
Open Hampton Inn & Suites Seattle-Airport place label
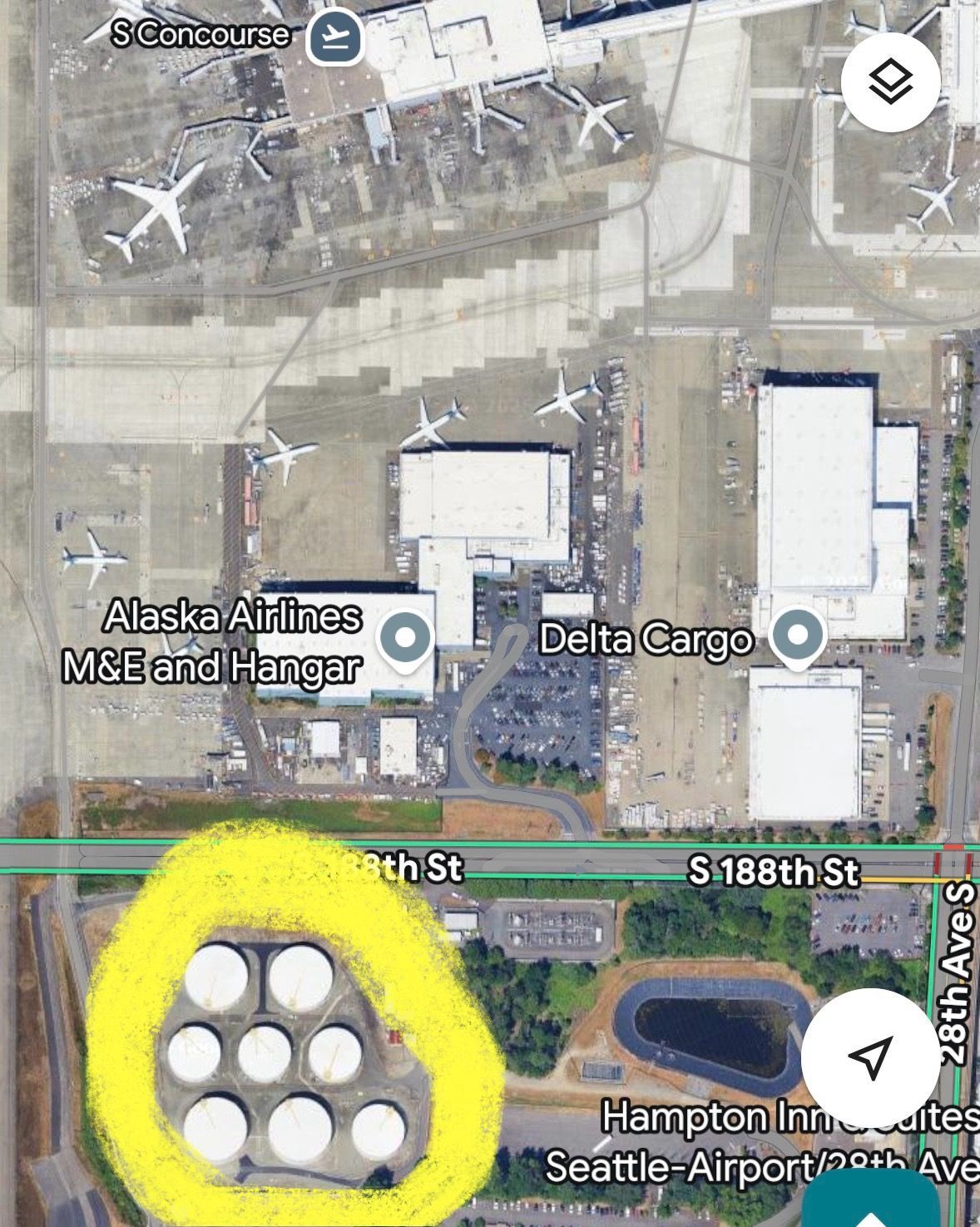(x=761, y=1141)
